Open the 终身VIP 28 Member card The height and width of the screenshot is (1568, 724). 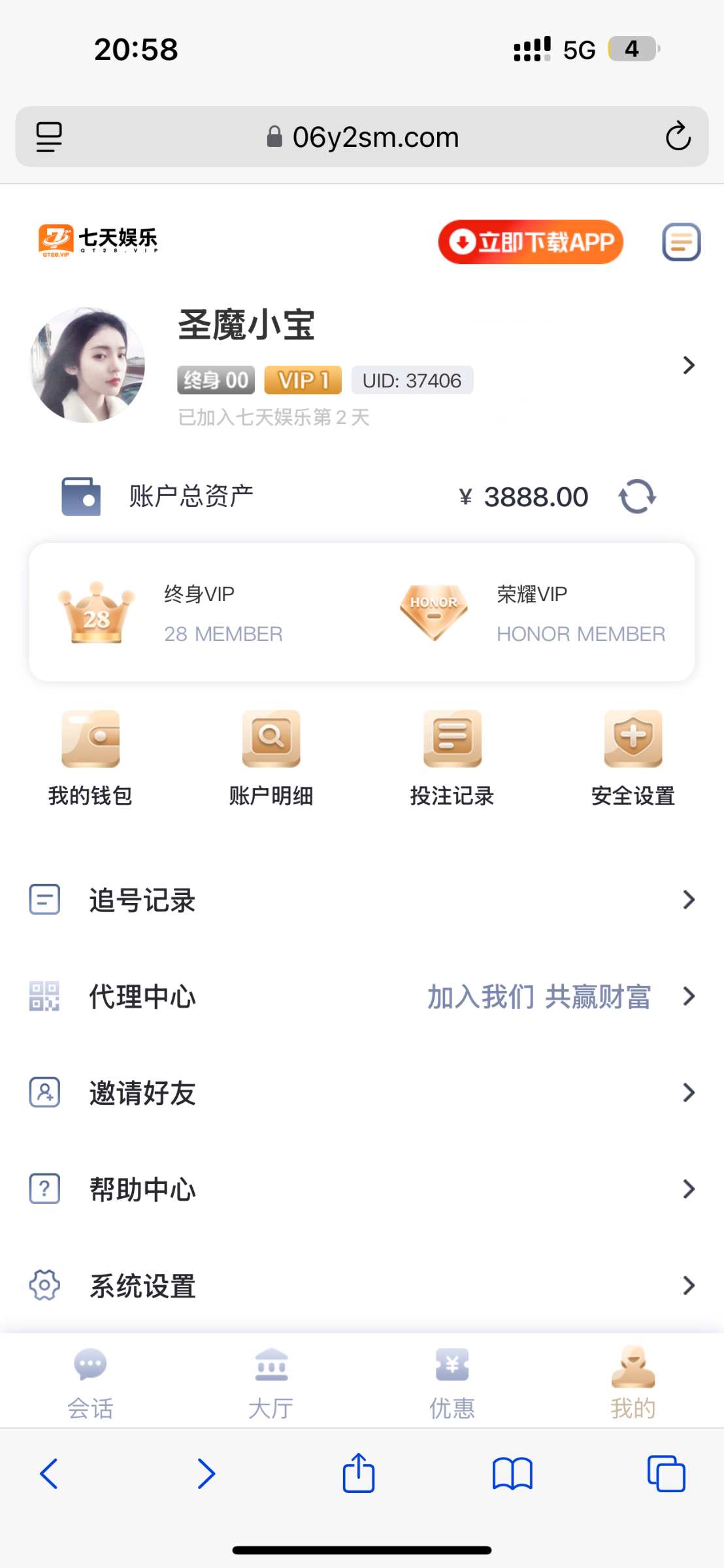(x=196, y=613)
